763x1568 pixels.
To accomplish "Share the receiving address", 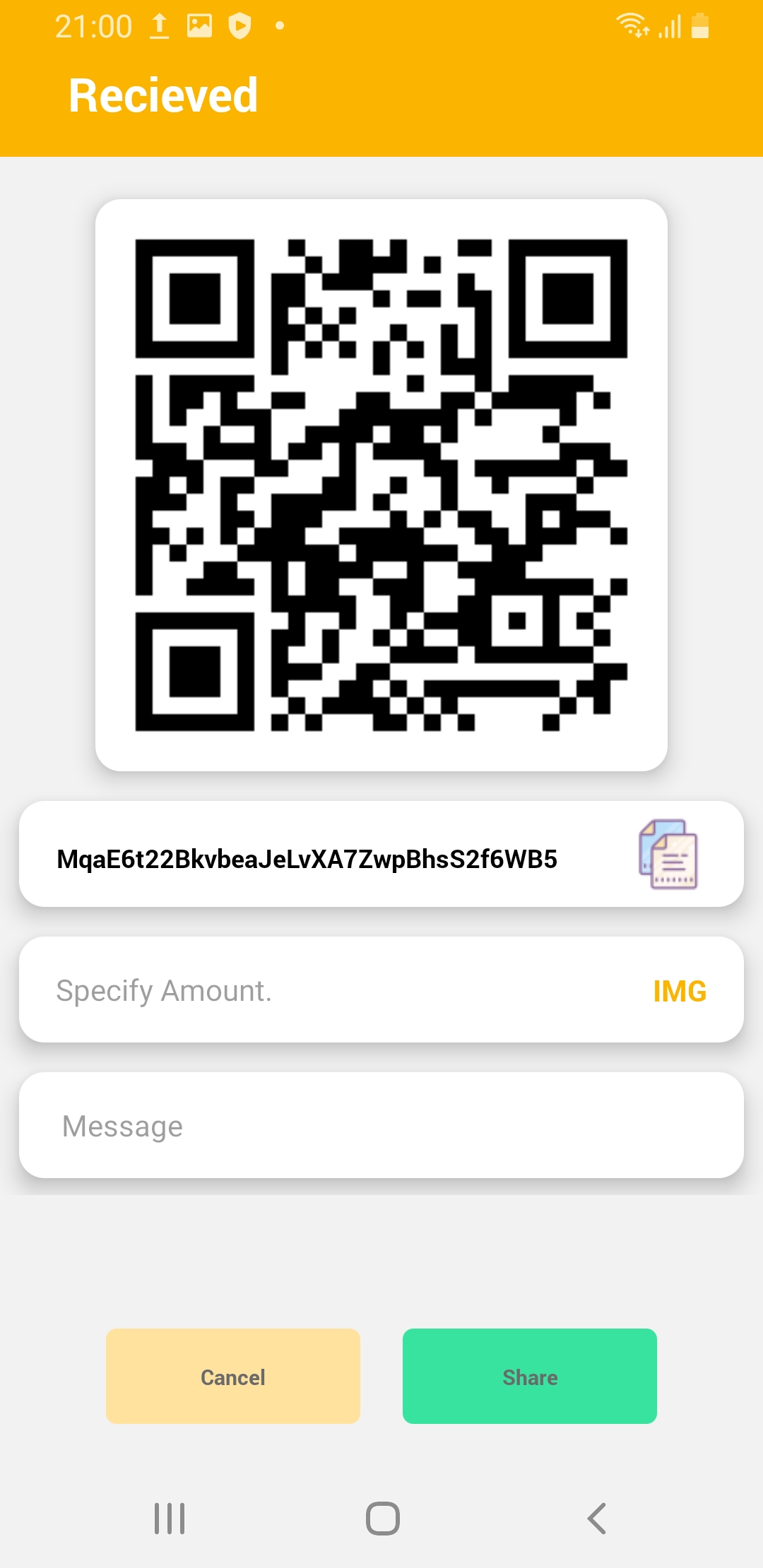I will click(530, 1376).
